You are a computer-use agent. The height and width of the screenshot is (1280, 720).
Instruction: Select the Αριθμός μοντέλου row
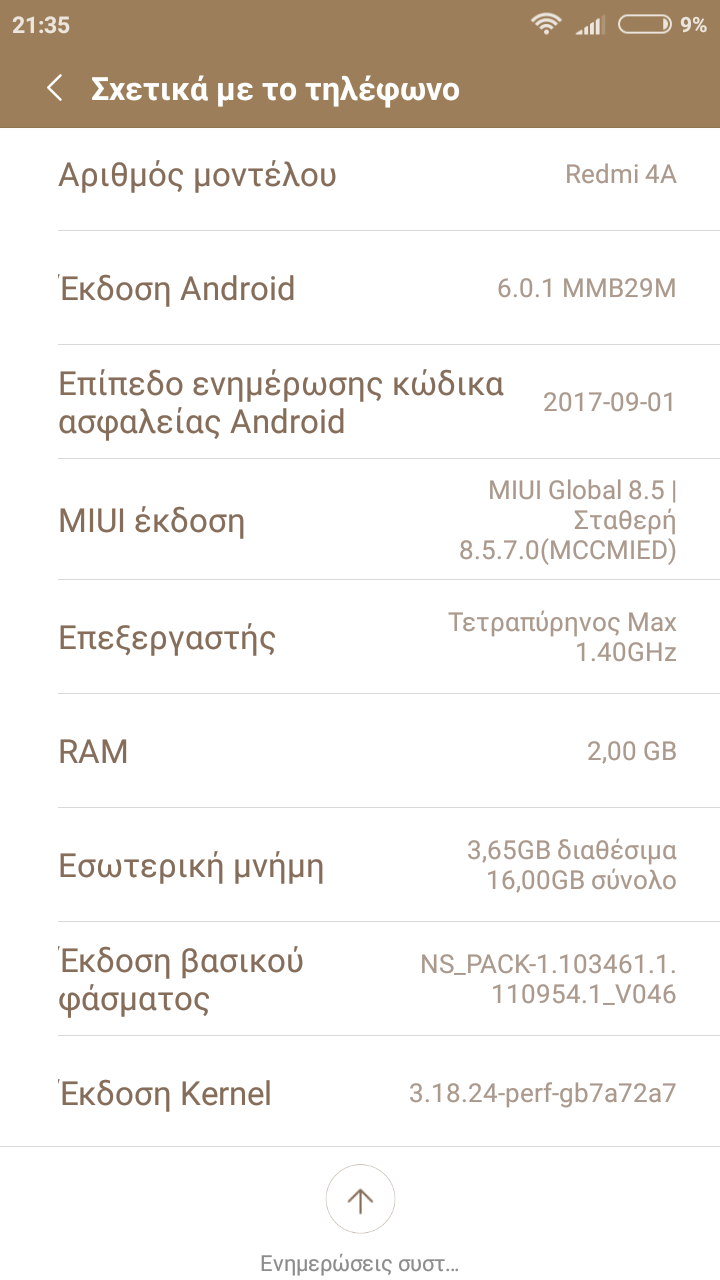click(360, 175)
